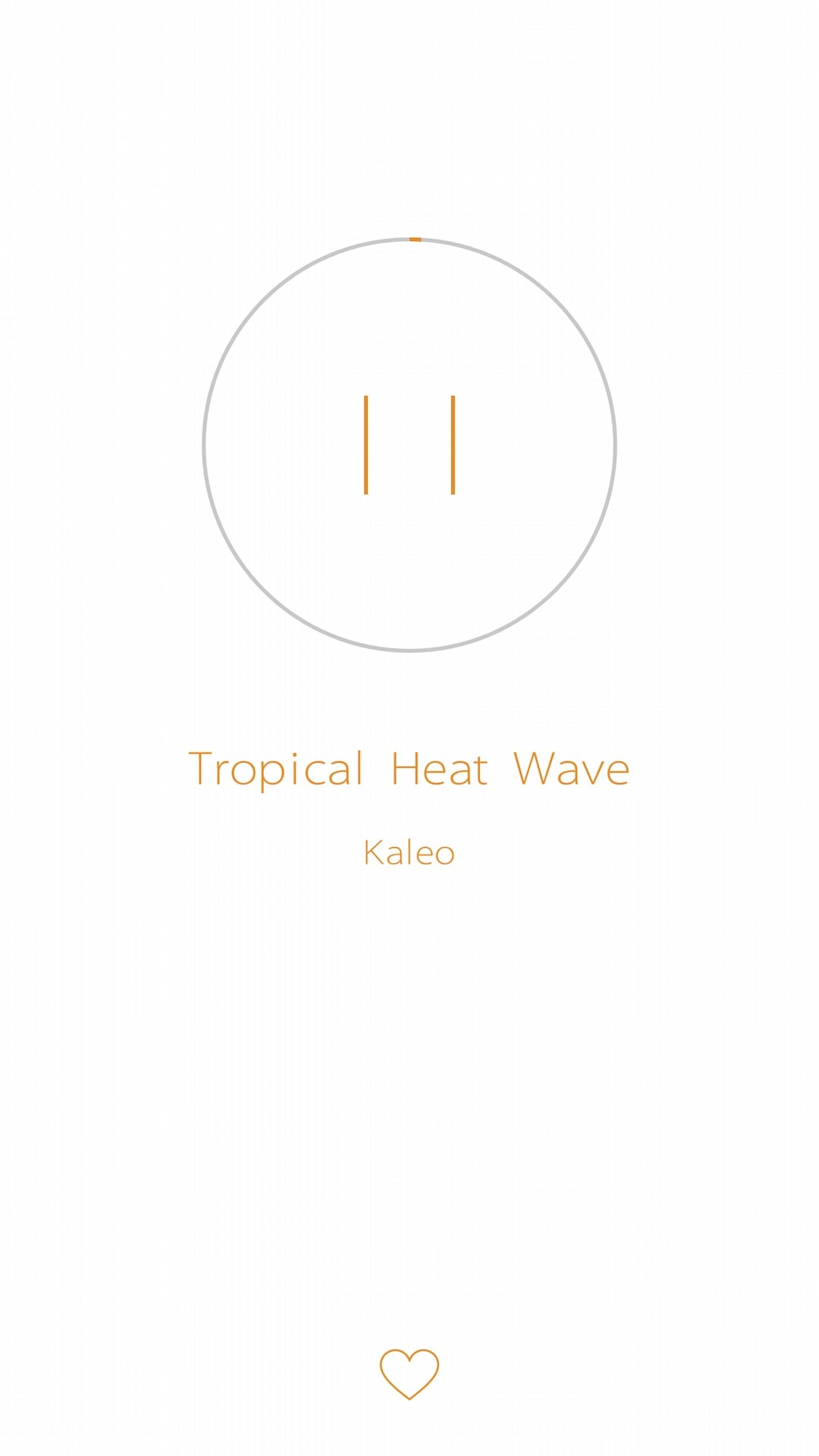Pause Tropical Heat Wave playback
The height and width of the screenshot is (1456, 819).
pyautogui.click(x=409, y=445)
